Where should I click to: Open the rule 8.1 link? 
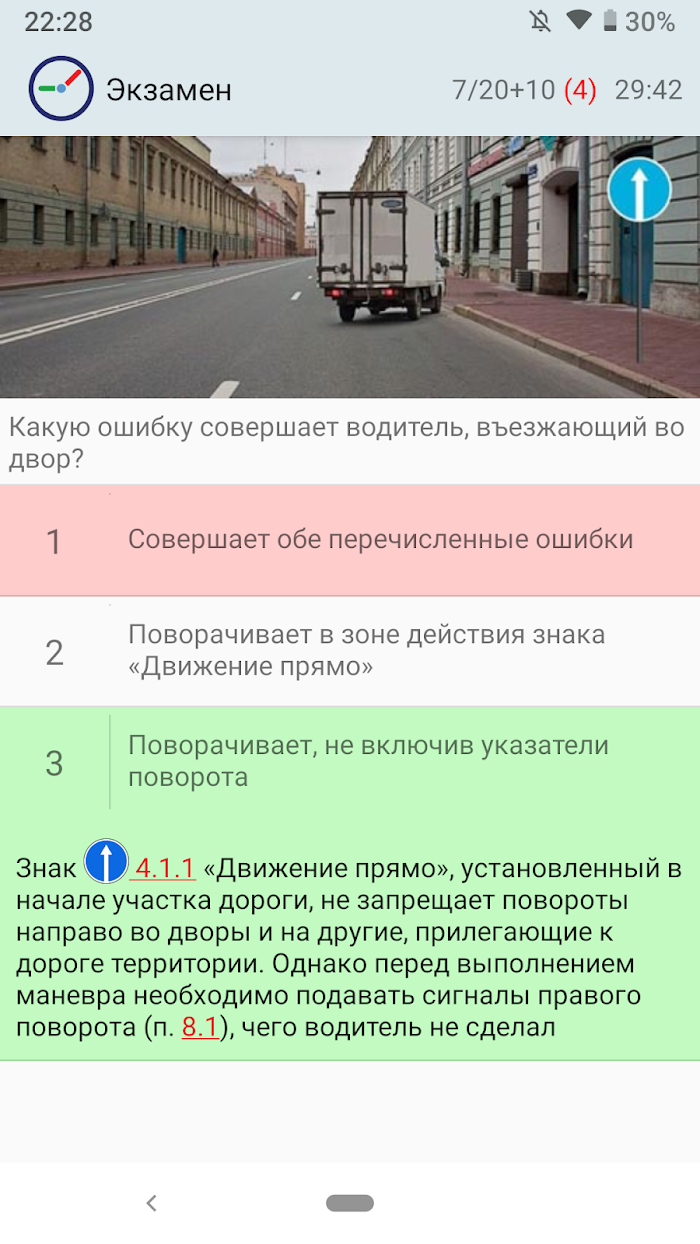click(x=200, y=1027)
